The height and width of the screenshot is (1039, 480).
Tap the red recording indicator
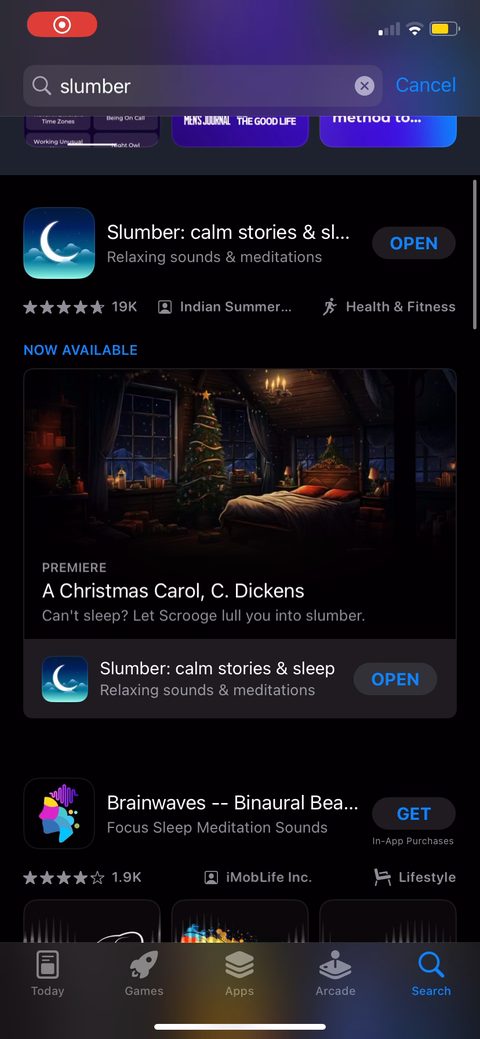coord(62,25)
